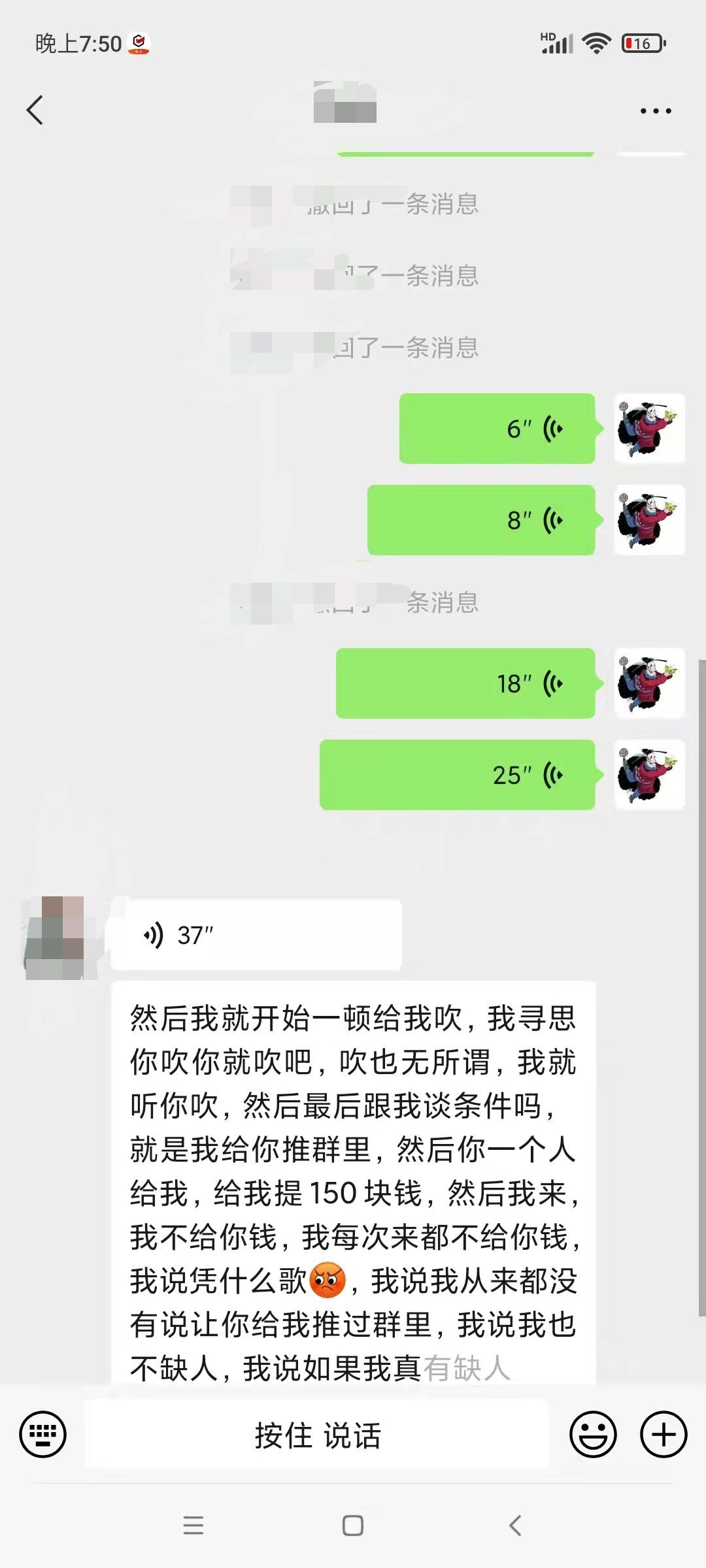Image resolution: width=706 pixels, height=1568 pixels.
Task: Go back to the chat list
Action: 35,110
